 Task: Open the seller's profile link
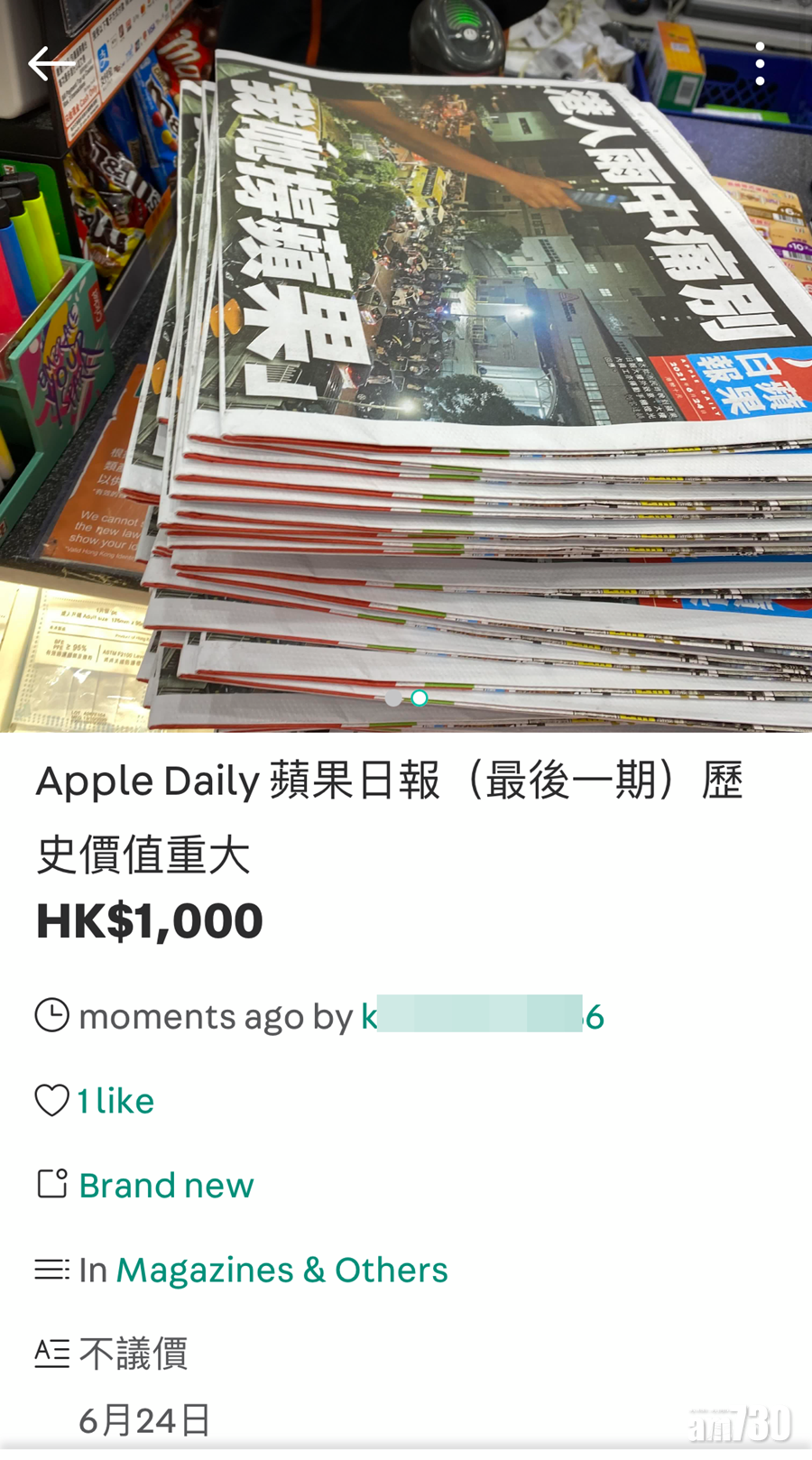coord(482,1016)
